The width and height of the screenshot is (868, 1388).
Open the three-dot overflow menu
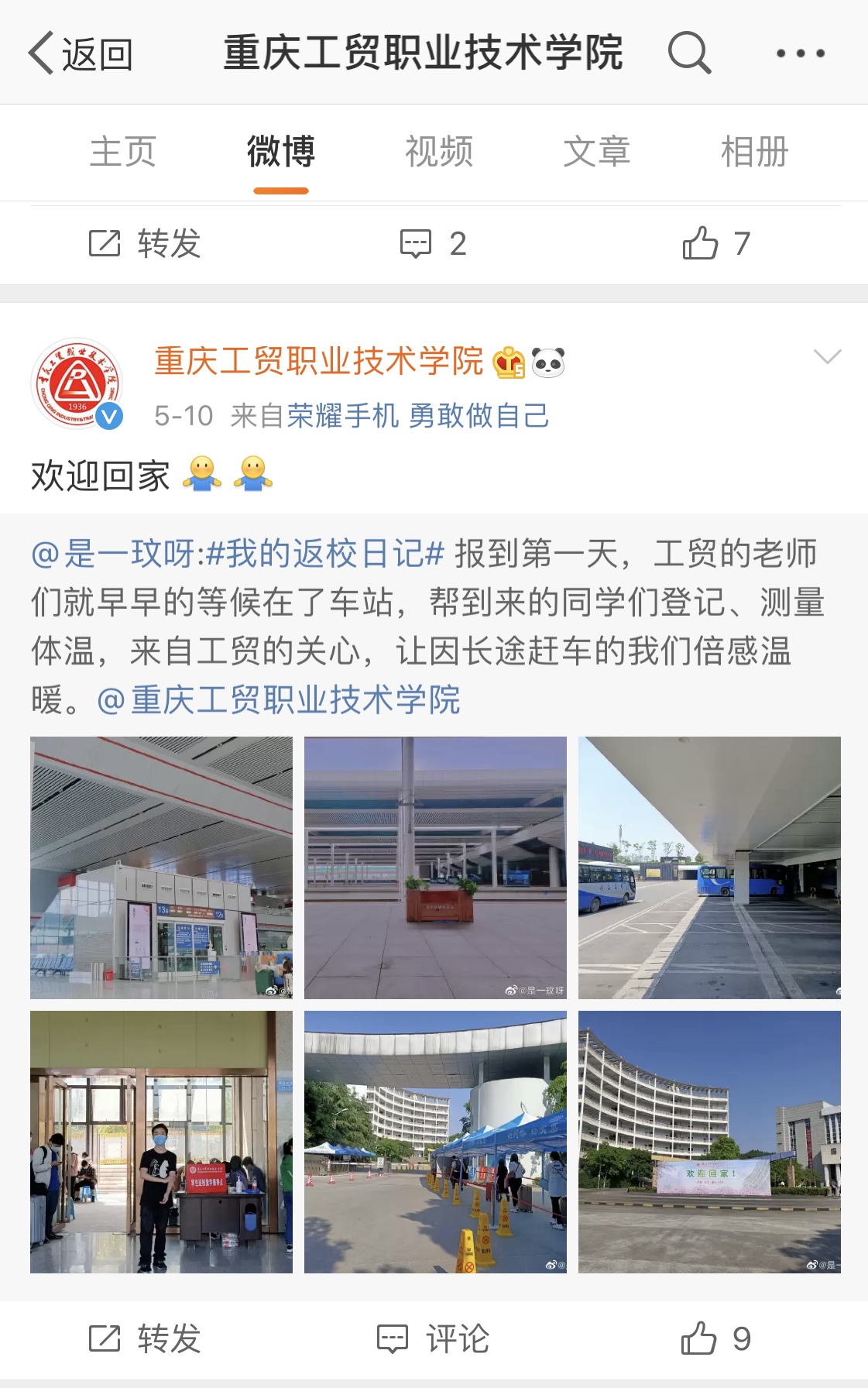800,53
